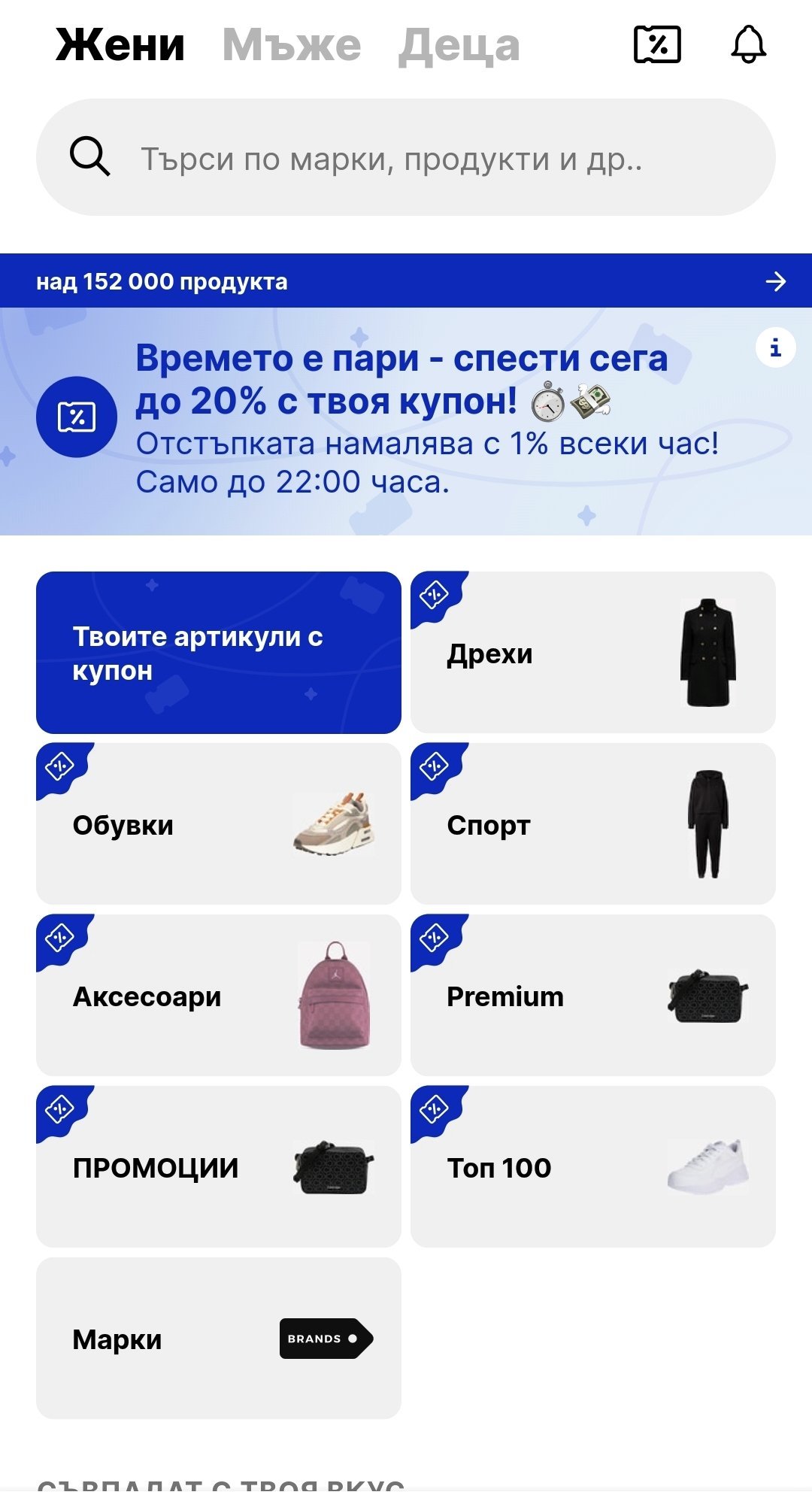The width and height of the screenshot is (812, 1501).
Task: Browse the Дрехи category
Action: tap(592, 653)
